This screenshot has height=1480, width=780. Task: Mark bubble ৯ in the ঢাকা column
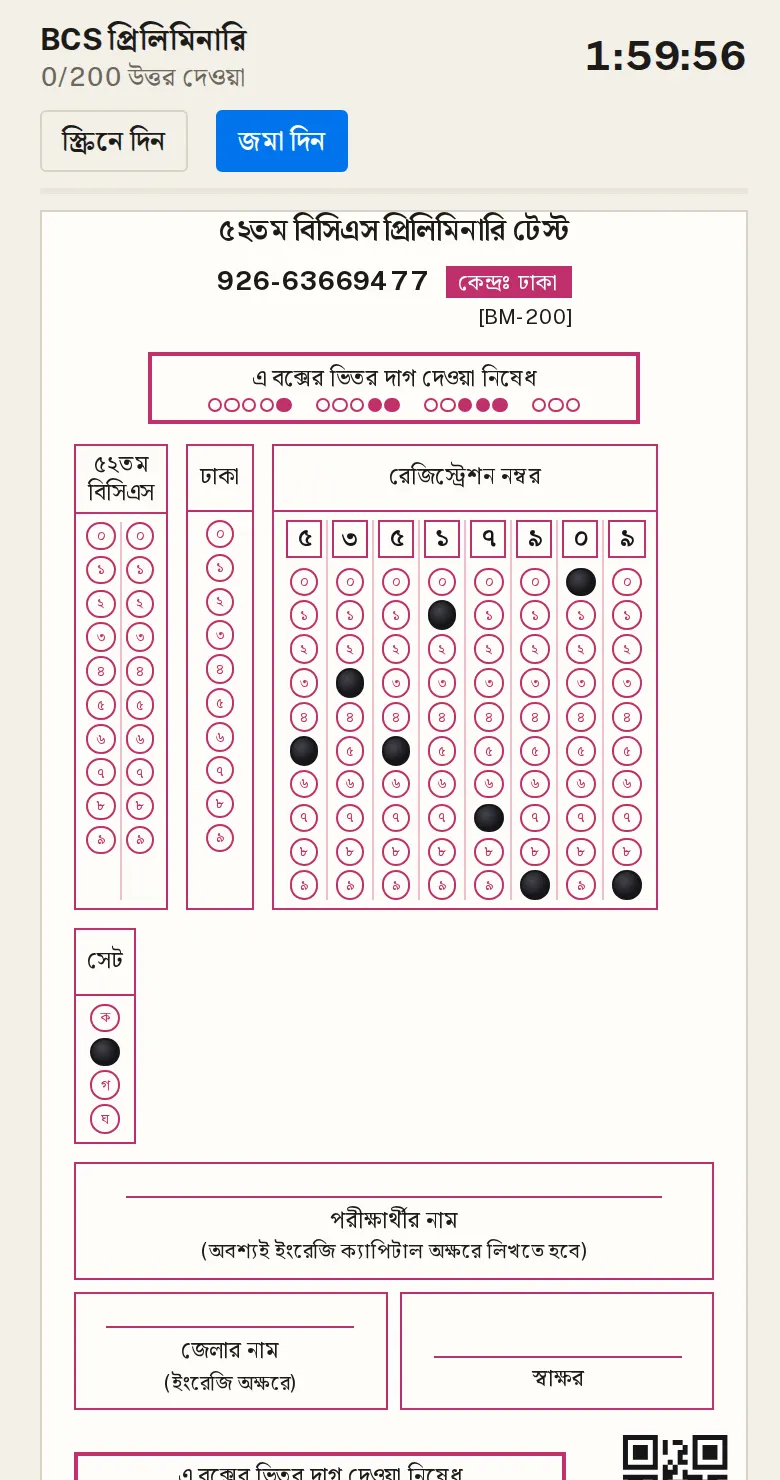click(220, 838)
